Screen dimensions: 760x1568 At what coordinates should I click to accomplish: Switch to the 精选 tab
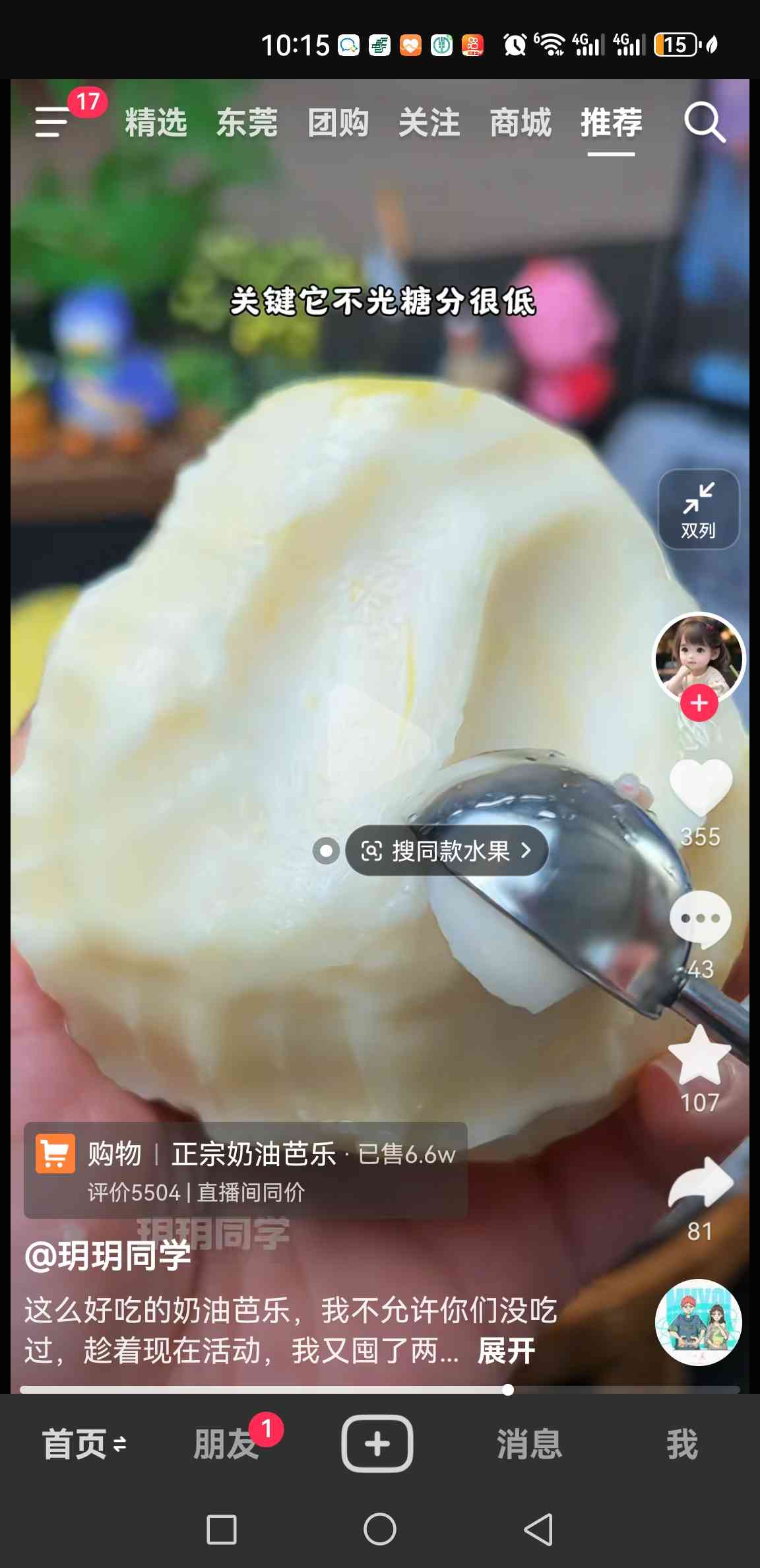tap(156, 123)
